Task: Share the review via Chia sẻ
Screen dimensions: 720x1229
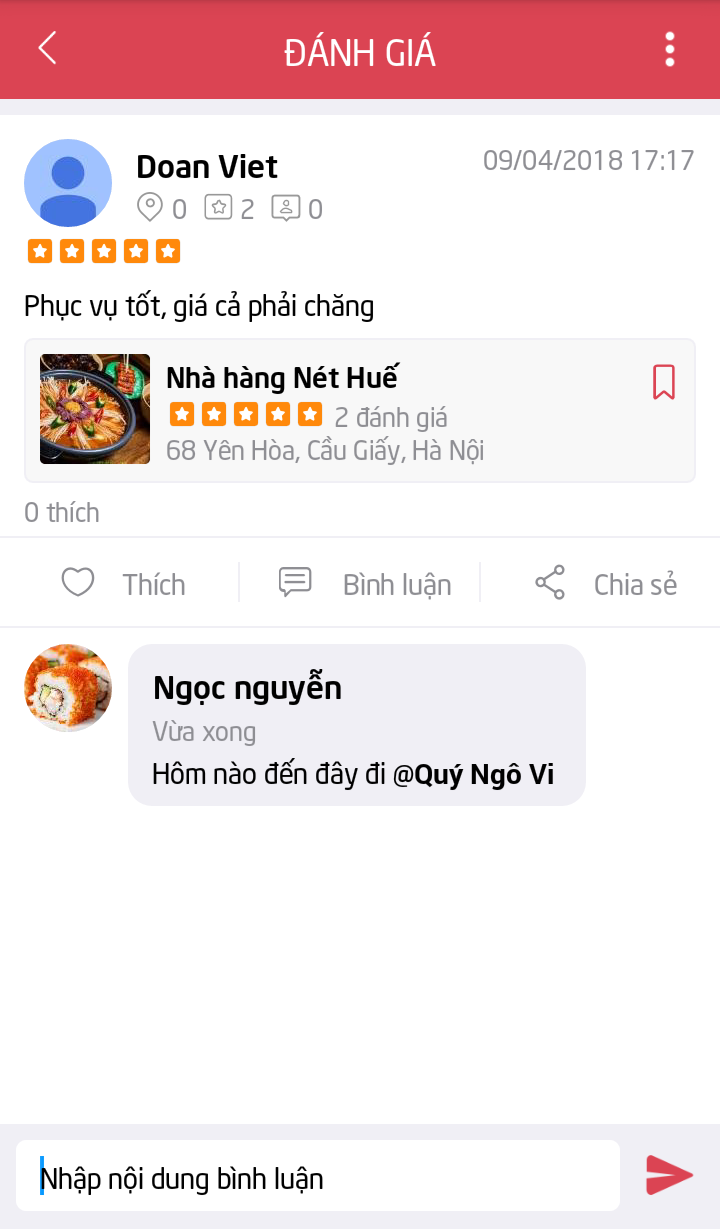Action: [x=605, y=584]
